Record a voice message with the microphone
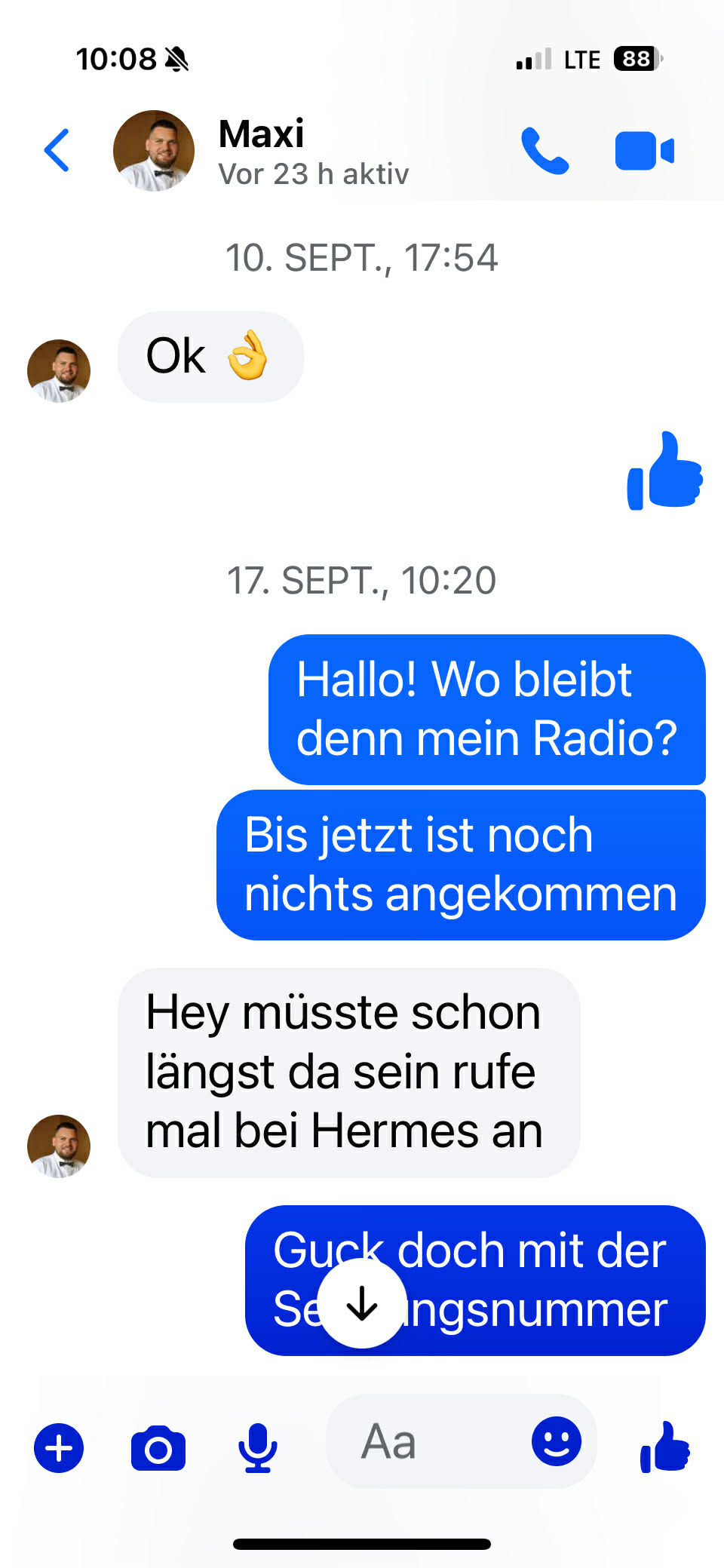The width and height of the screenshot is (724, 1568). coord(258,1448)
